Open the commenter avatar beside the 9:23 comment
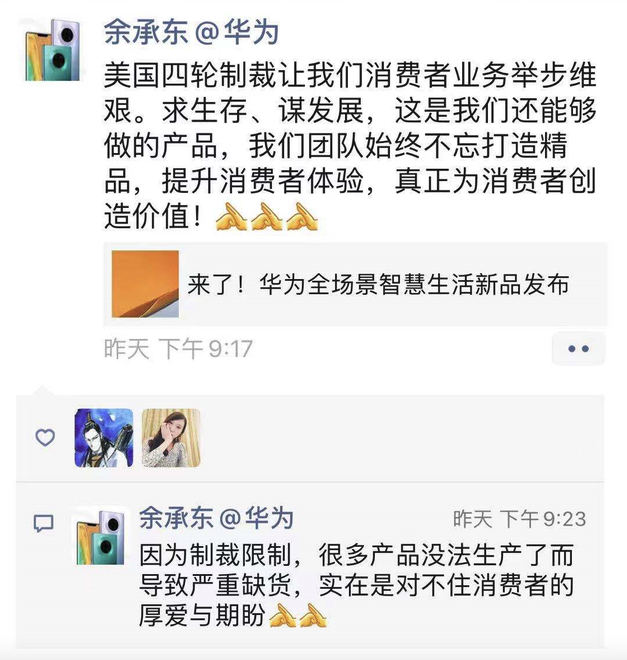This screenshot has height=660, width=627. (102, 537)
